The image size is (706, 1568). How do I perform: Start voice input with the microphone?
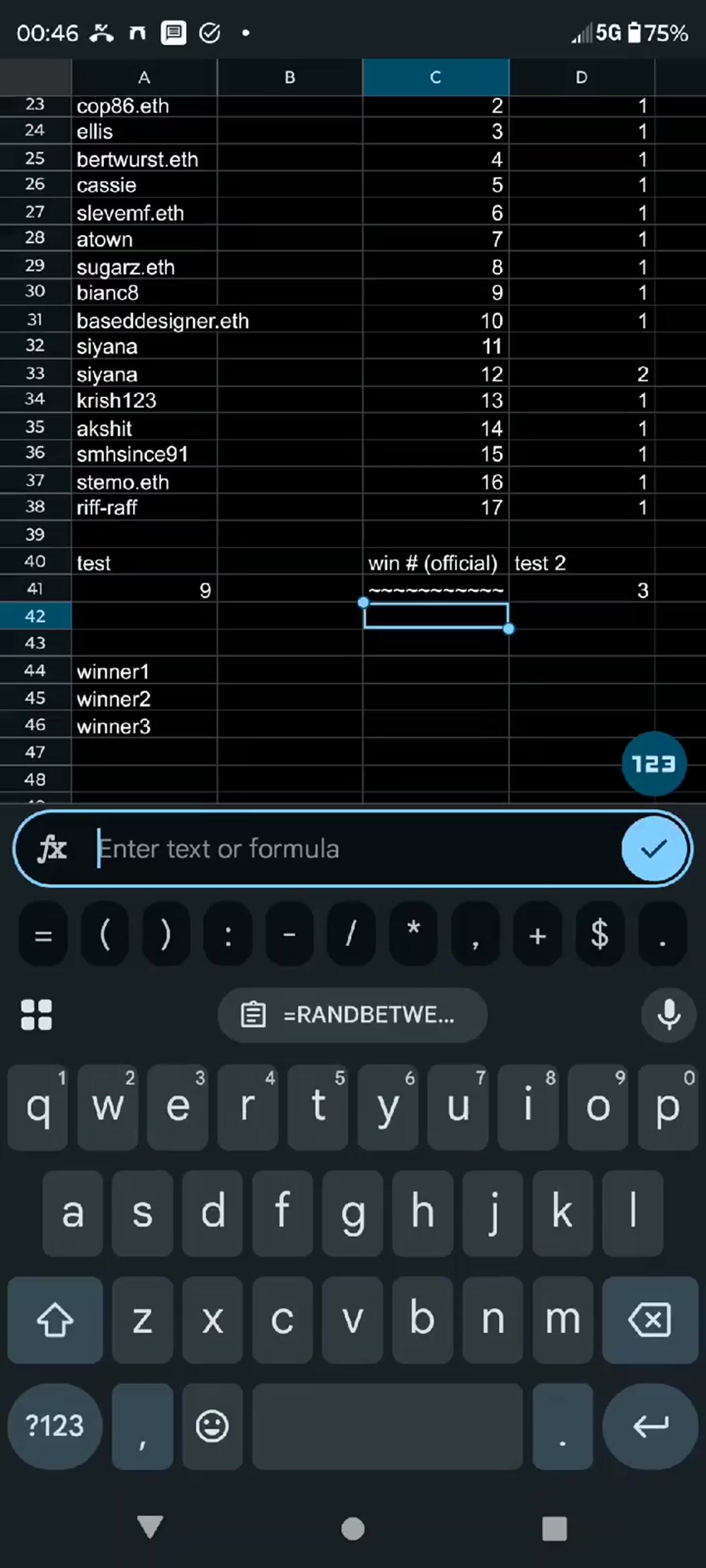click(669, 1015)
